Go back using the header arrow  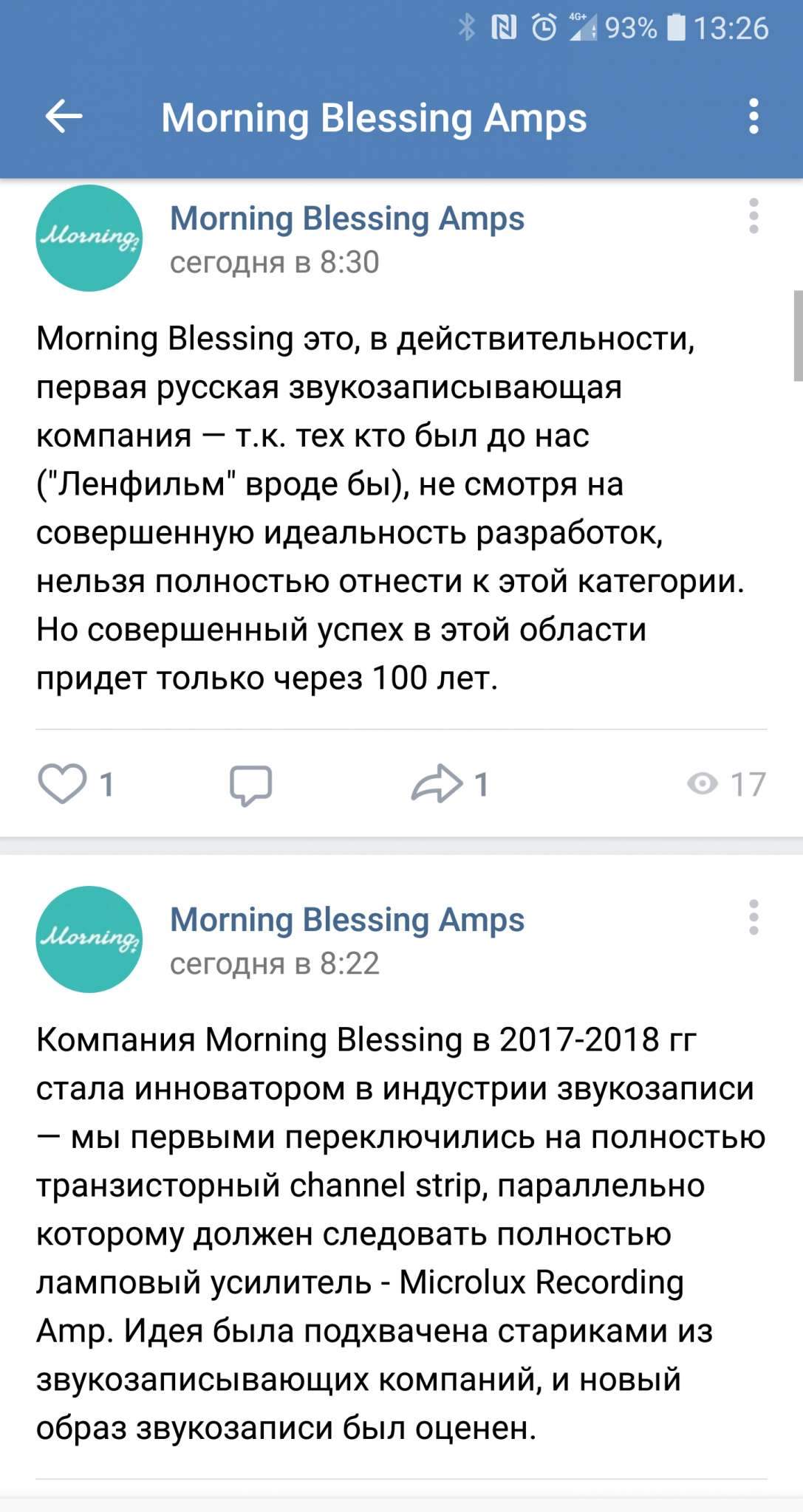(x=64, y=117)
